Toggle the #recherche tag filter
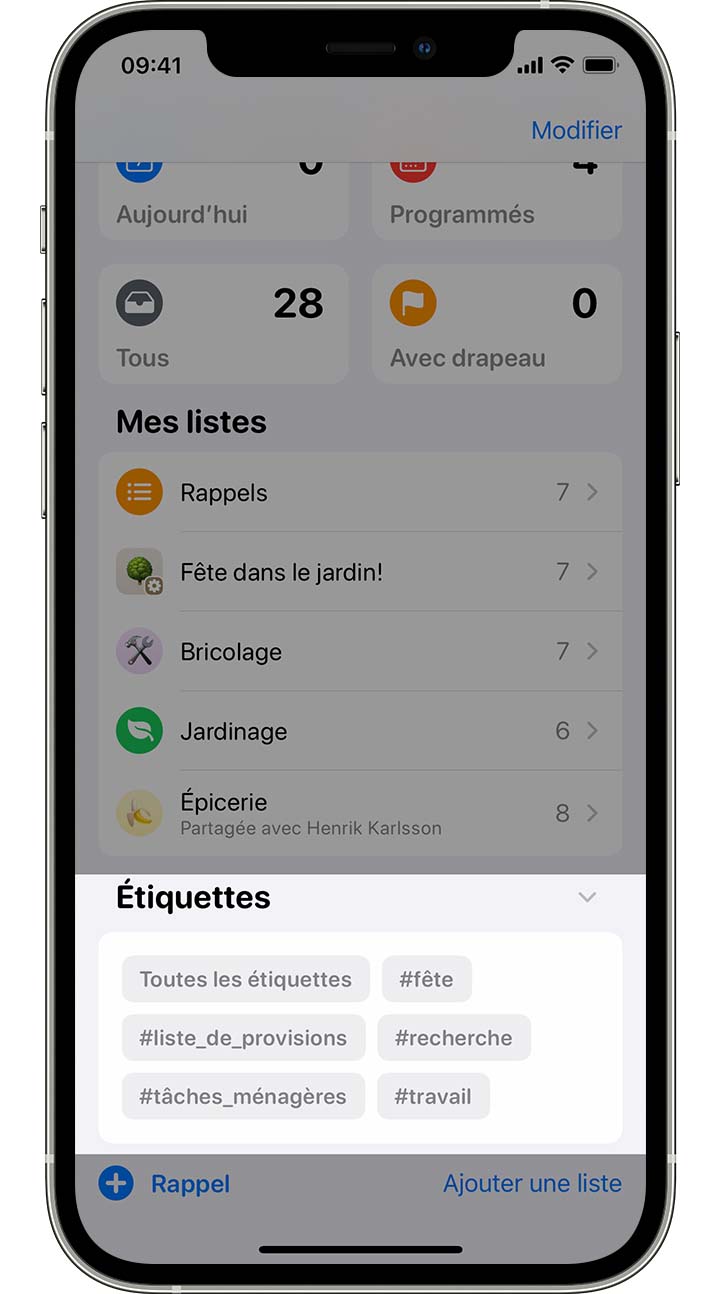Viewport: 720px width, 1294px height. [x=454, y=1037]
